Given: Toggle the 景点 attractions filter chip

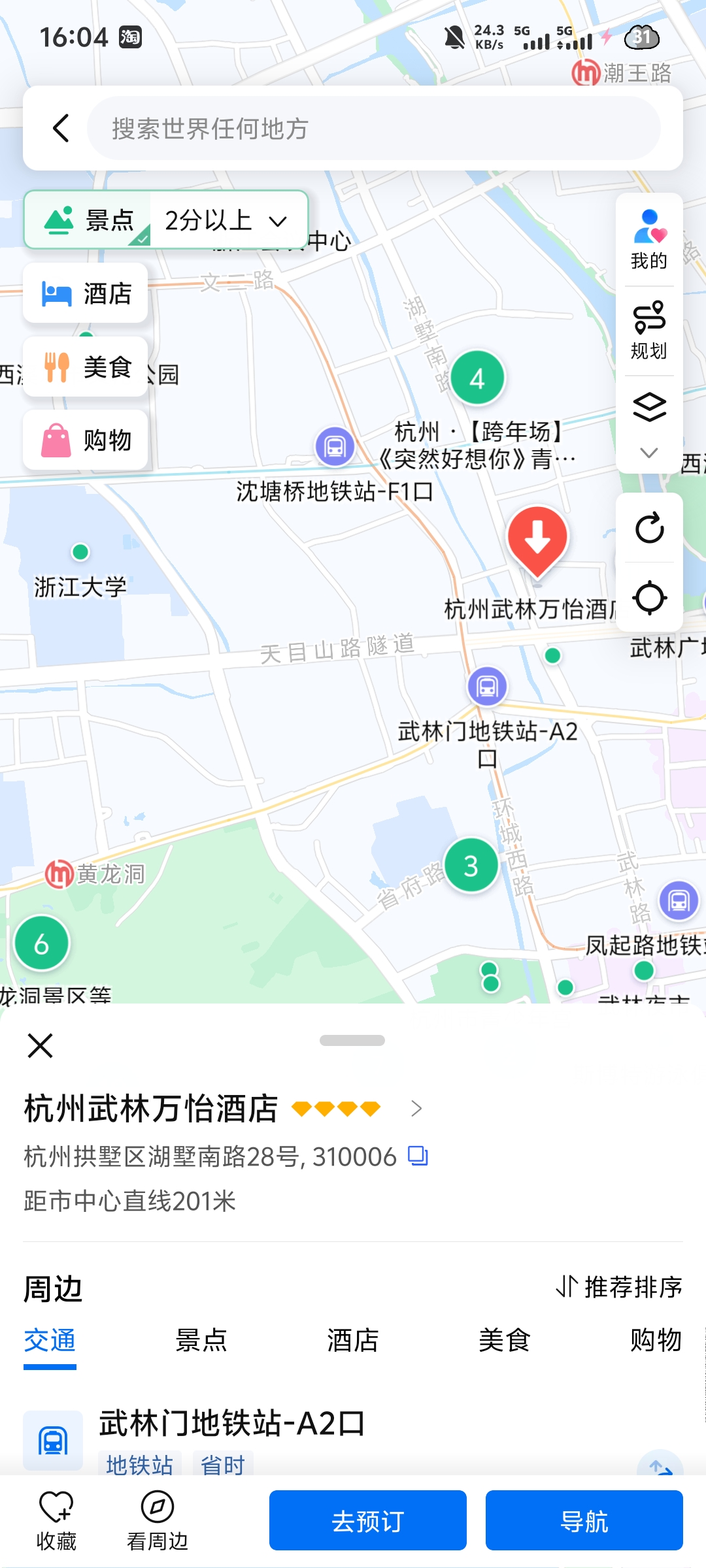Looking at the screenshot, I should coord(88,221).
